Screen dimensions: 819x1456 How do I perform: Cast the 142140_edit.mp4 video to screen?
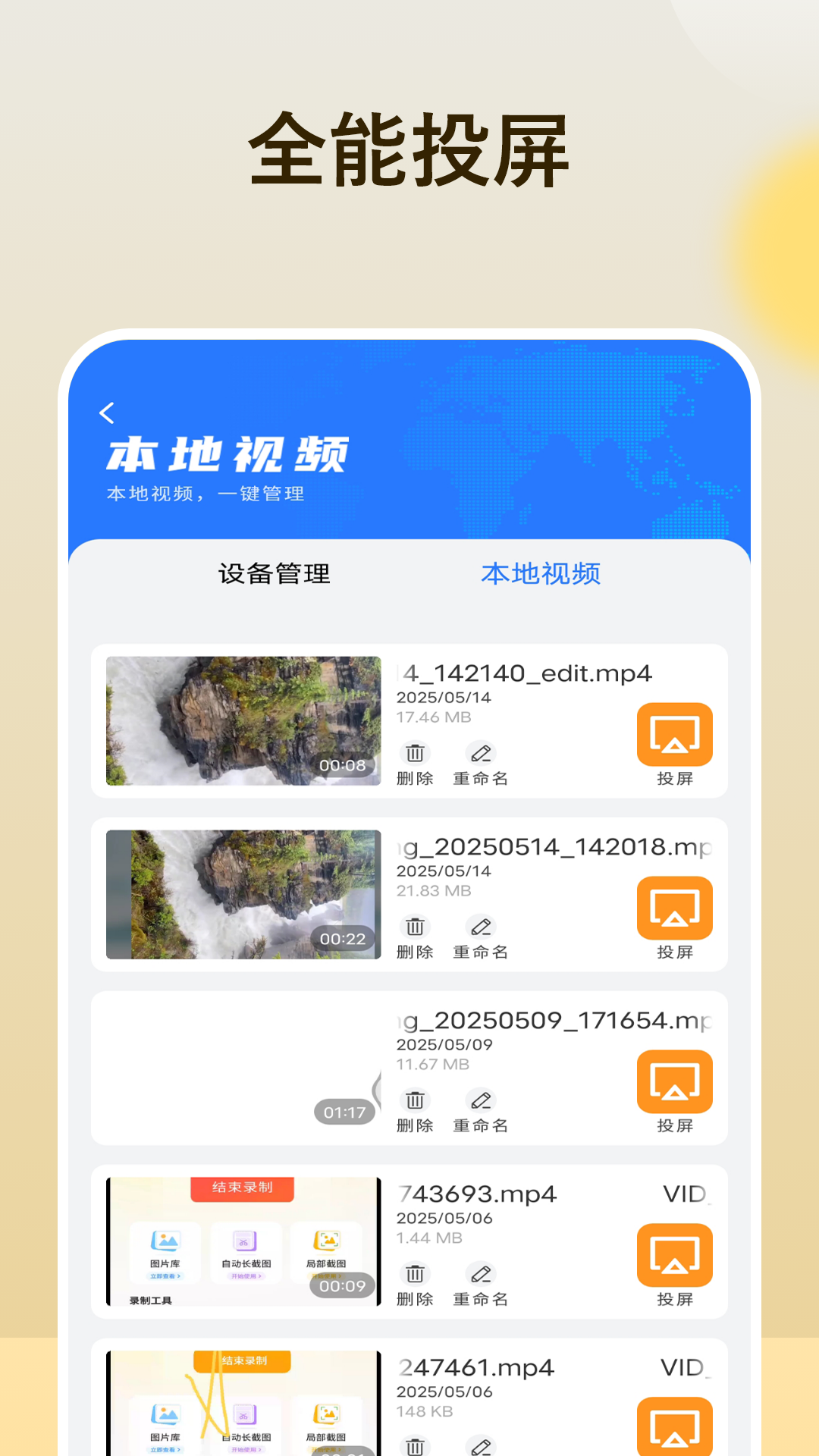tap(674, 736)
